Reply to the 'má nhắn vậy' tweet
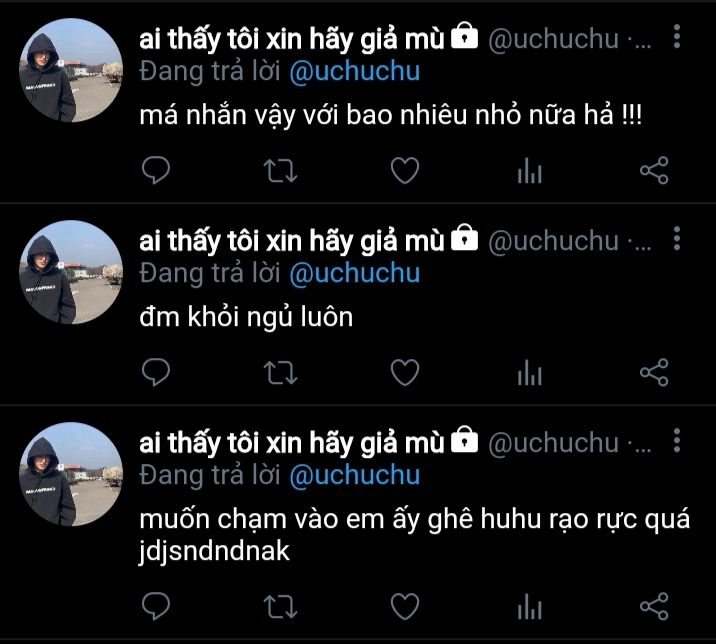This screenshot has width=716, height=644. tap(156, 170)
